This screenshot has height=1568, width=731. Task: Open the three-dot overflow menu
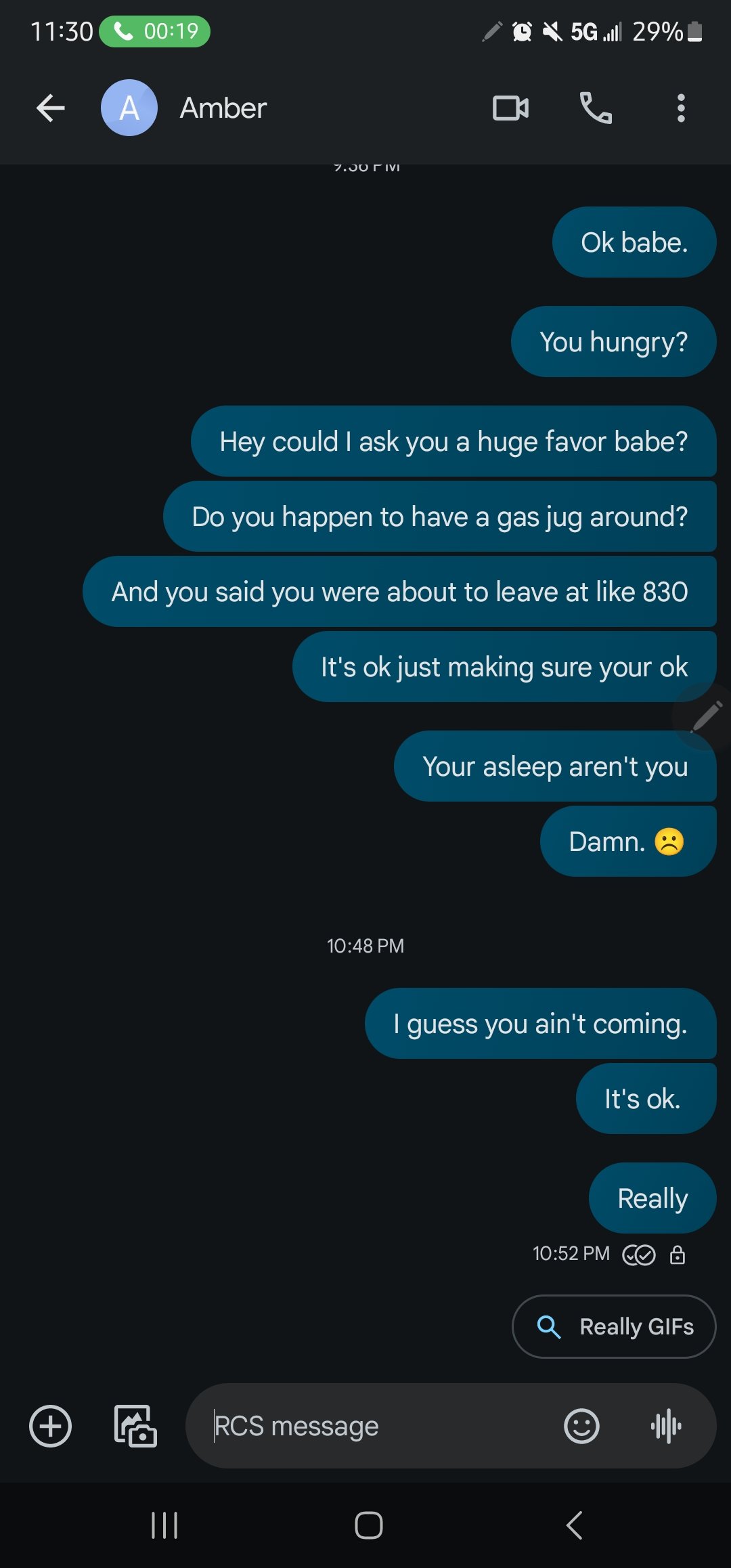click(681, 108)
